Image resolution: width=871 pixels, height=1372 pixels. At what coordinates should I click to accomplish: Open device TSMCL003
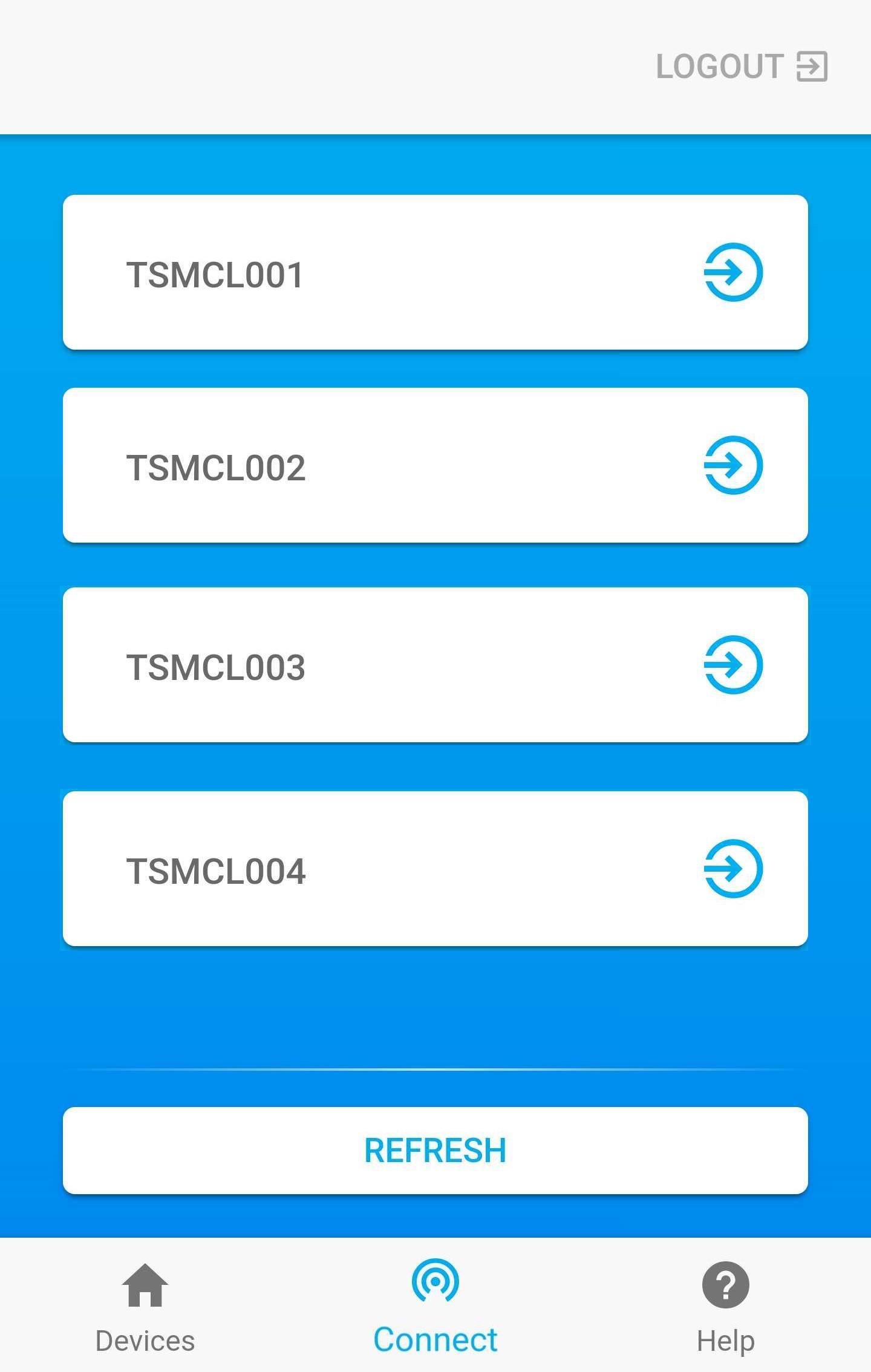coord(733,664)
